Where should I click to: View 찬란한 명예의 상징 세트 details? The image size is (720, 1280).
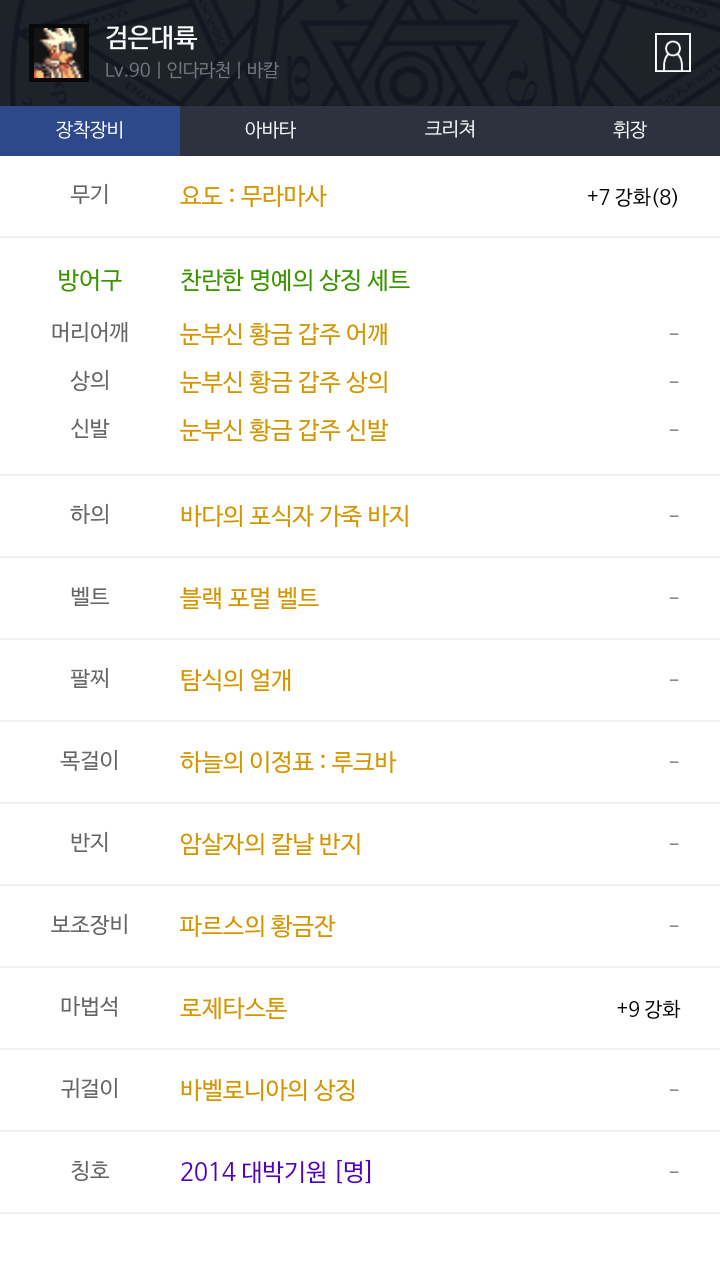[x=295, y=280]
